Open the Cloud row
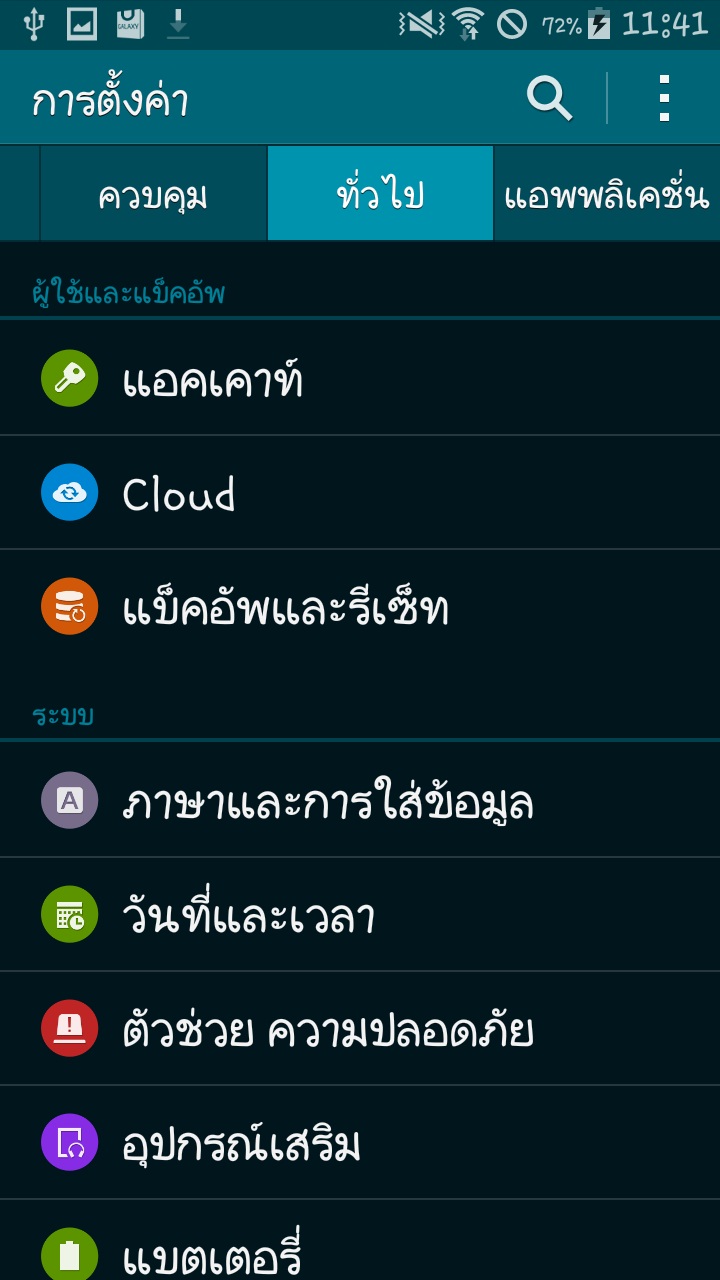 [x=360, y=493]
